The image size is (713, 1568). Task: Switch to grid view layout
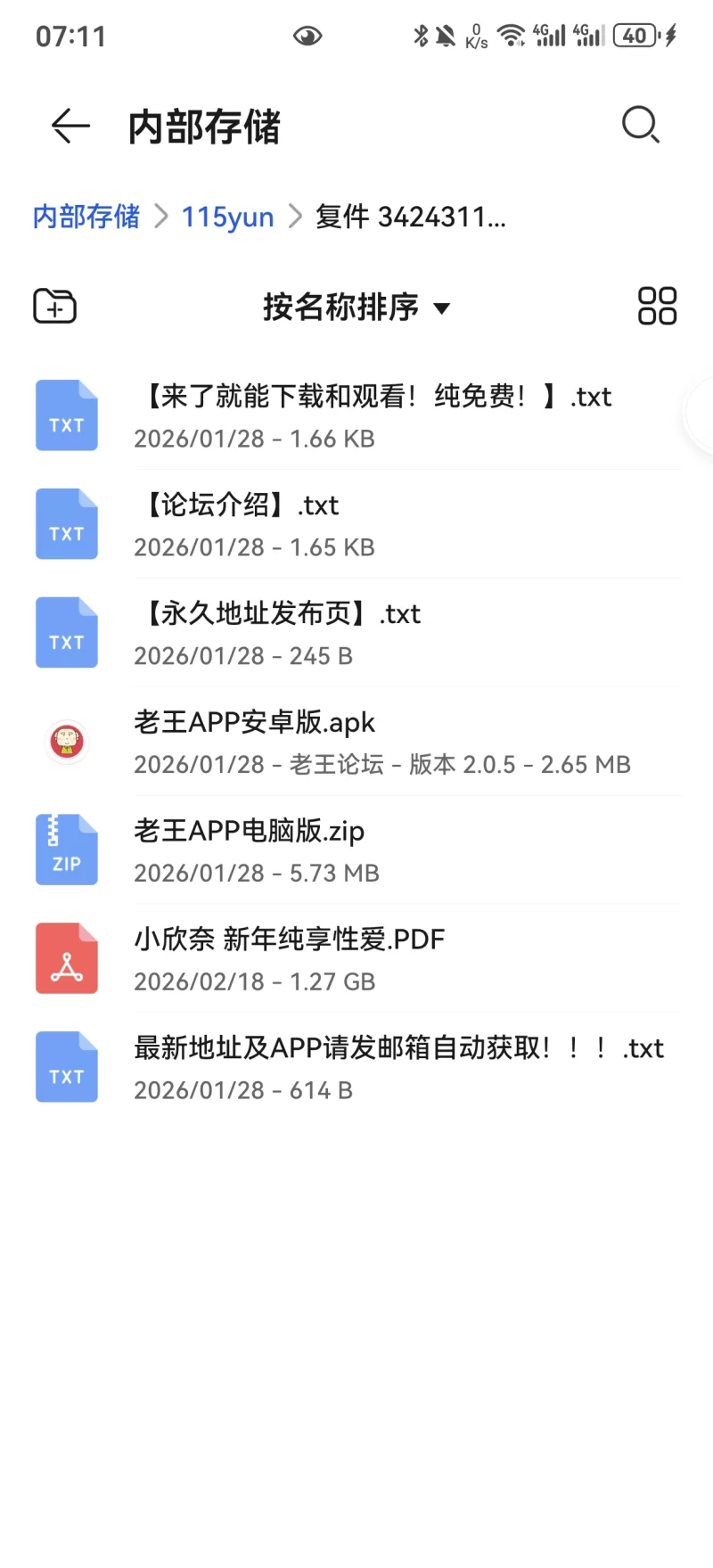point(657,307)
